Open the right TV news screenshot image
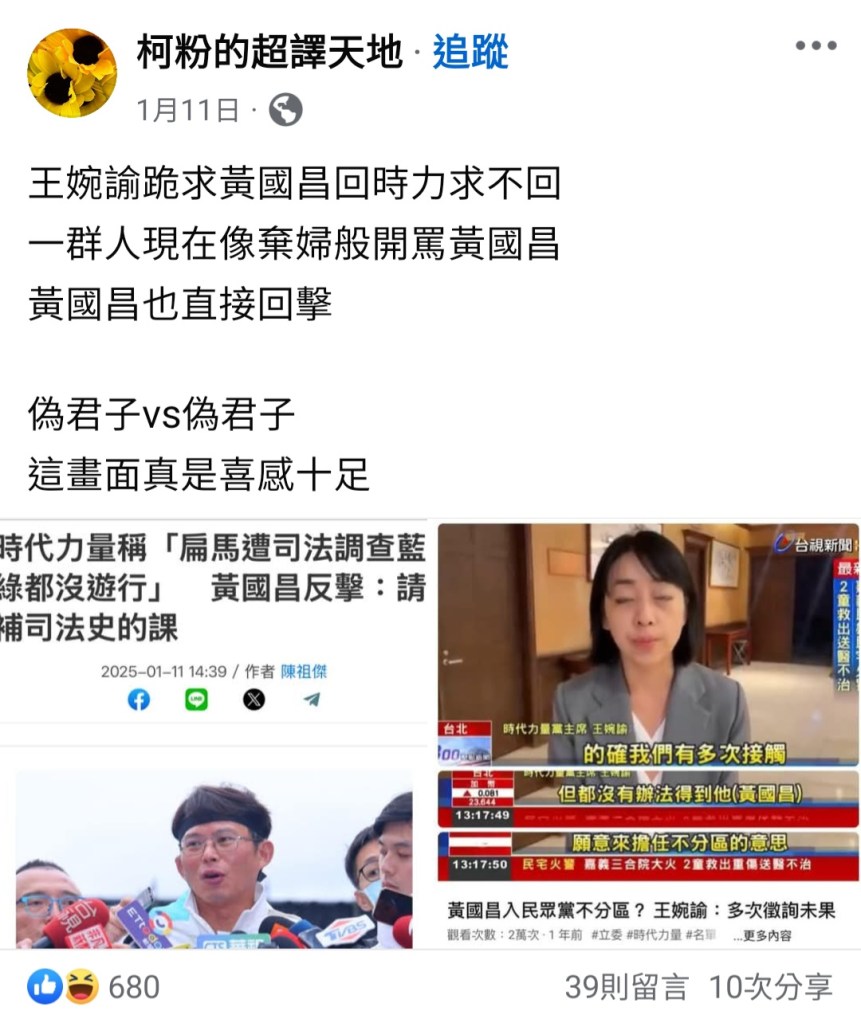861x1023 pixels. click(x=647, y=735)
